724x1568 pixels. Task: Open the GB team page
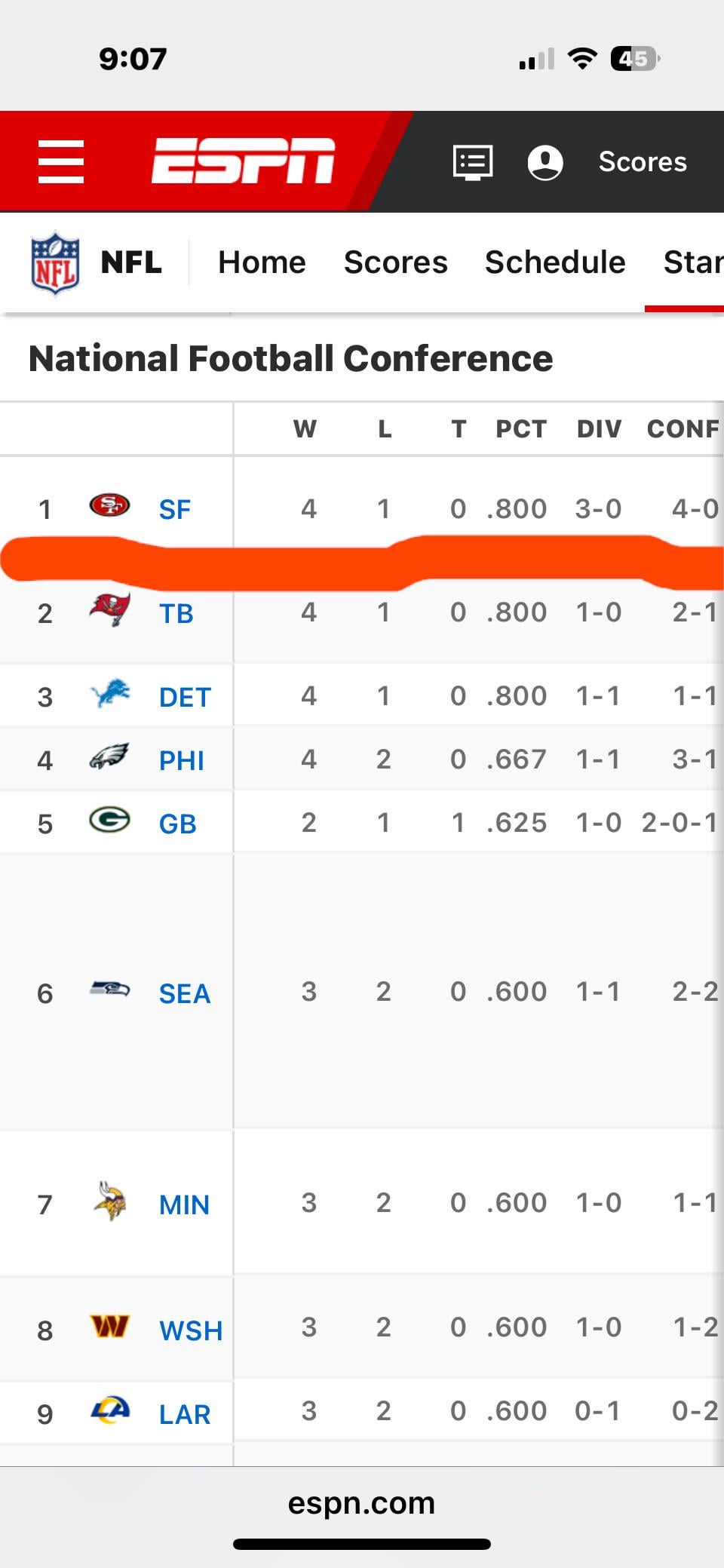coord(177,824)
